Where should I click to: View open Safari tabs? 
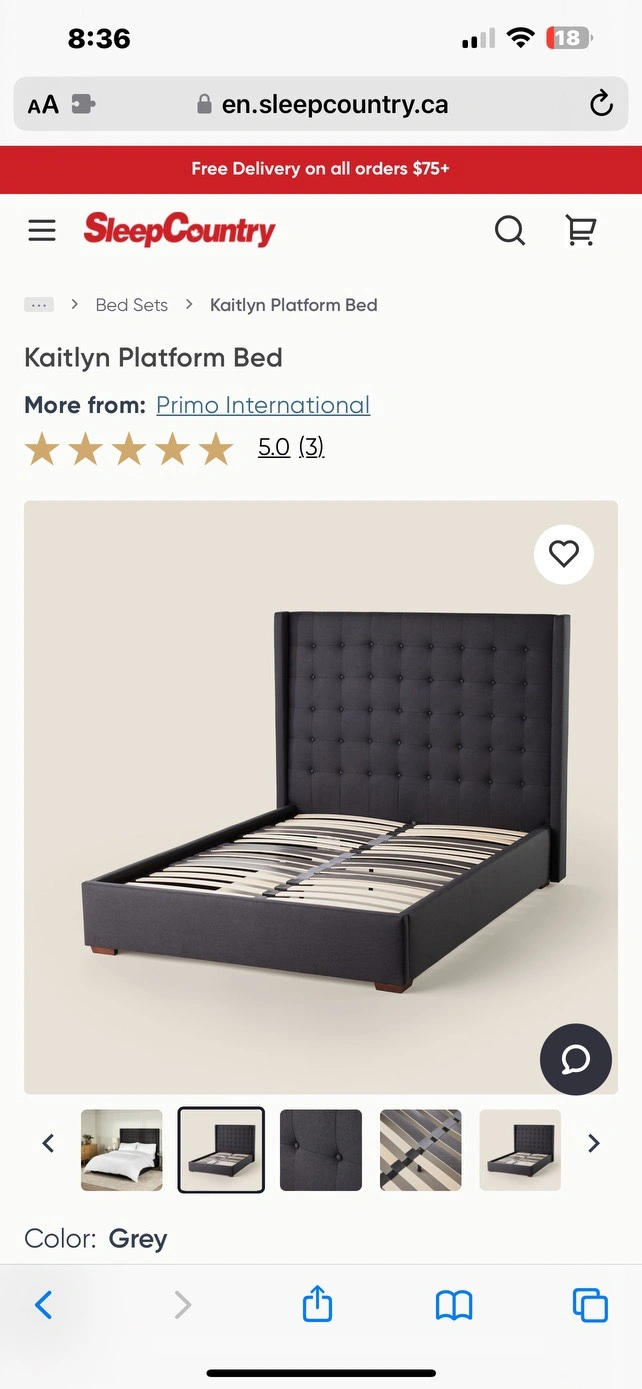[x=590, y=1304]
